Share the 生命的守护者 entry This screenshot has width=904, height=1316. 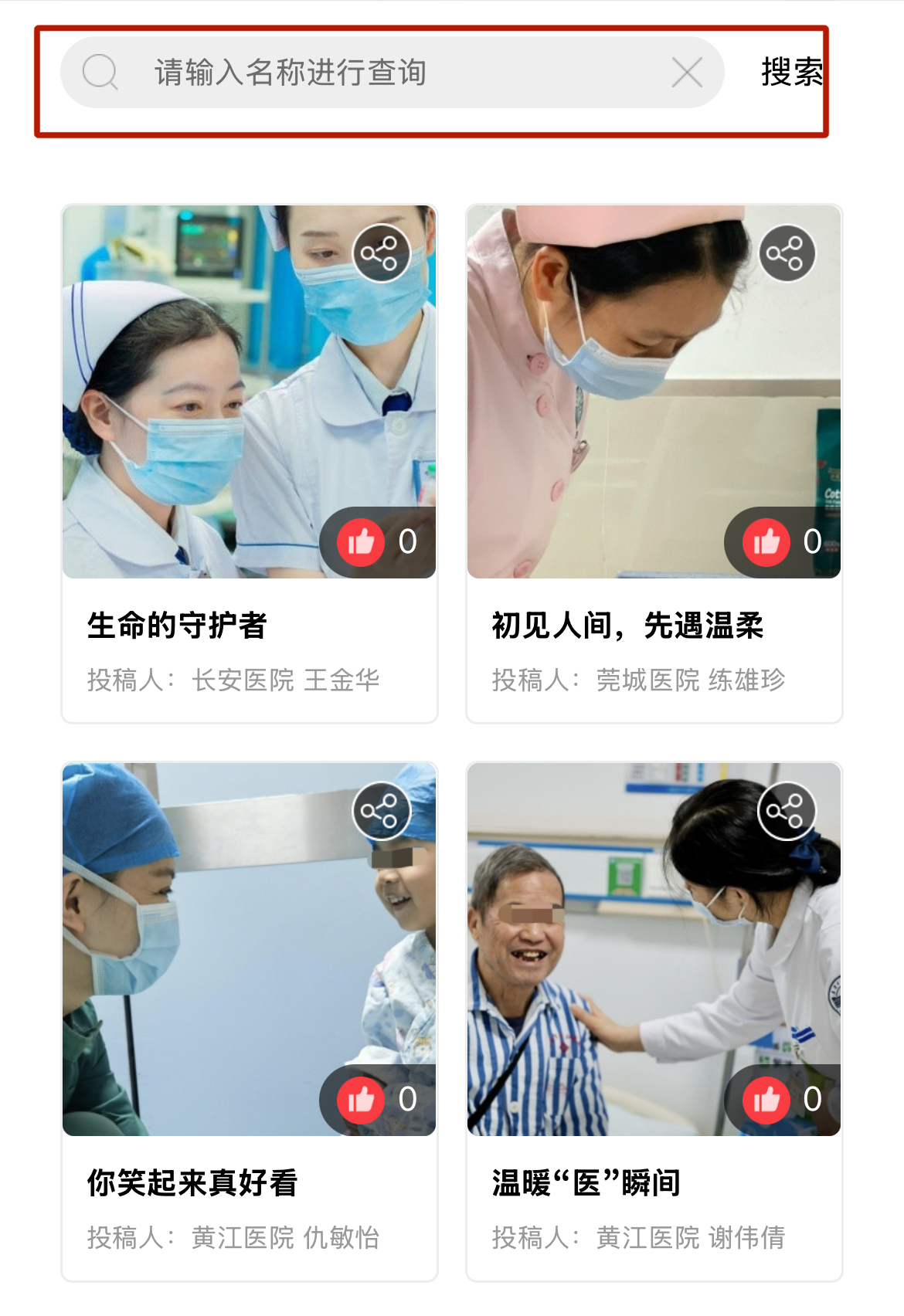381,253
